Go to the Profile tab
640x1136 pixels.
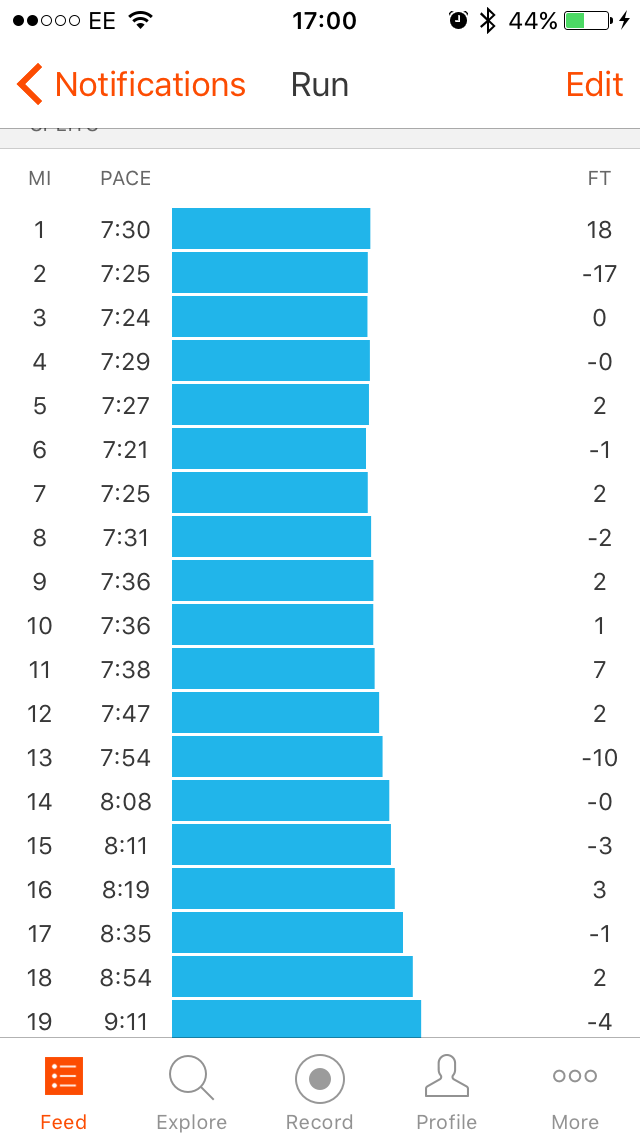[447, 1092]
